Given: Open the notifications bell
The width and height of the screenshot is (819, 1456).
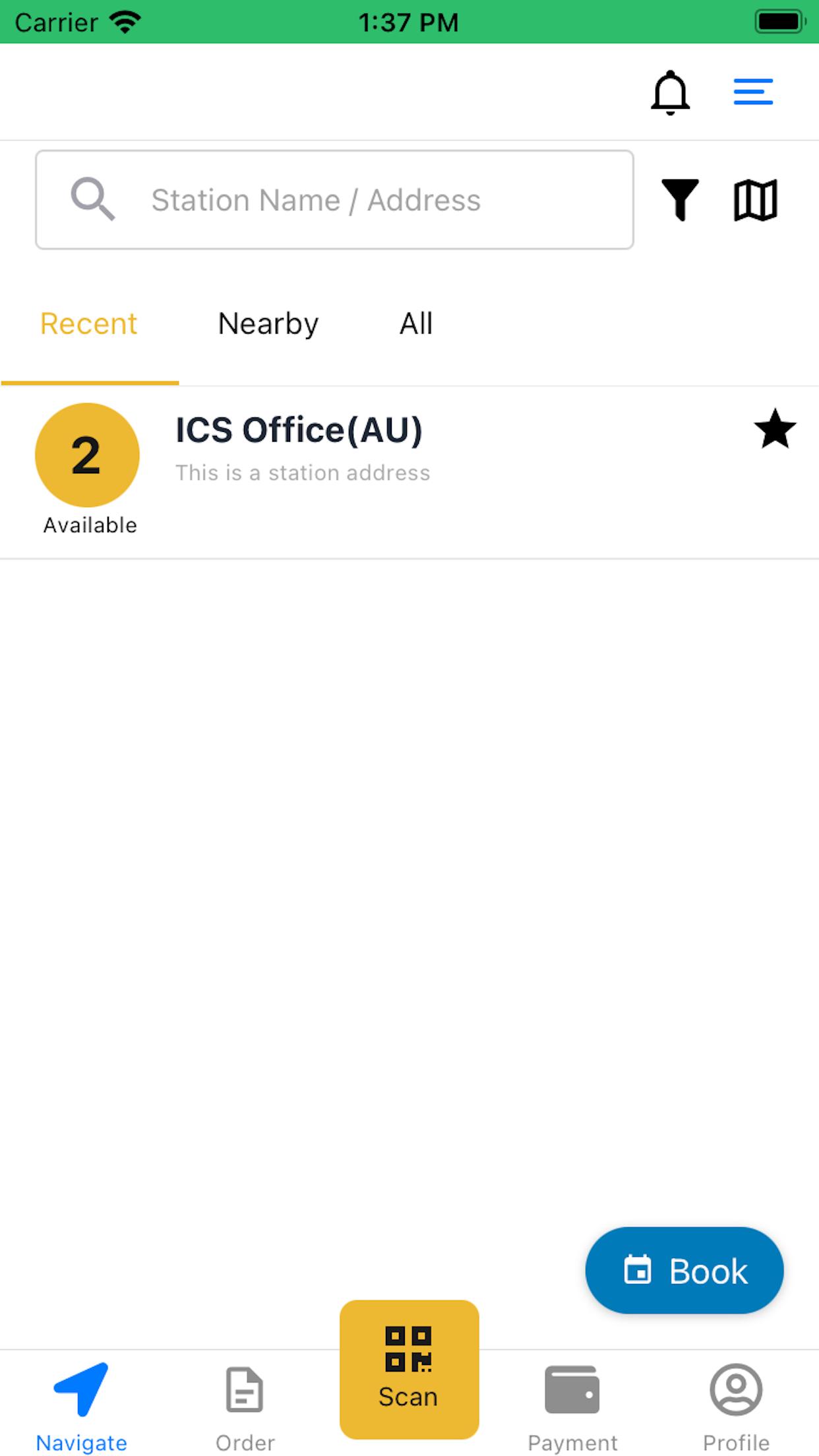Looking at the screenshot, I should coord(670,92).
